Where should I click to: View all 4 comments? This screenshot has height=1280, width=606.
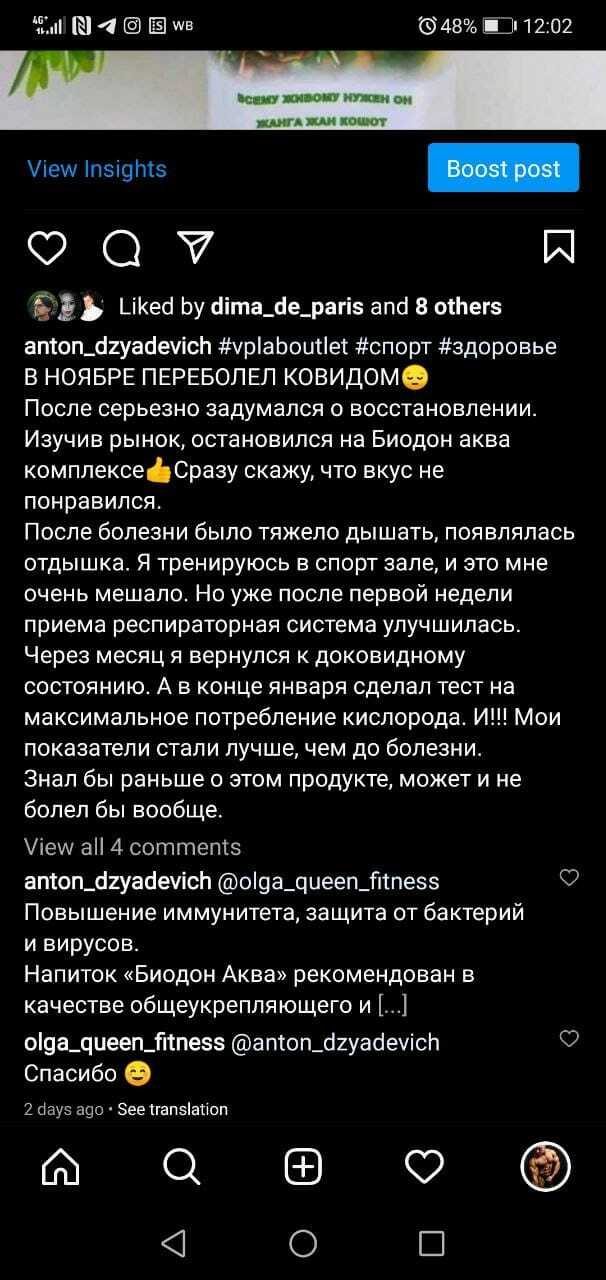pyautogui.click(x=132, y=846)
